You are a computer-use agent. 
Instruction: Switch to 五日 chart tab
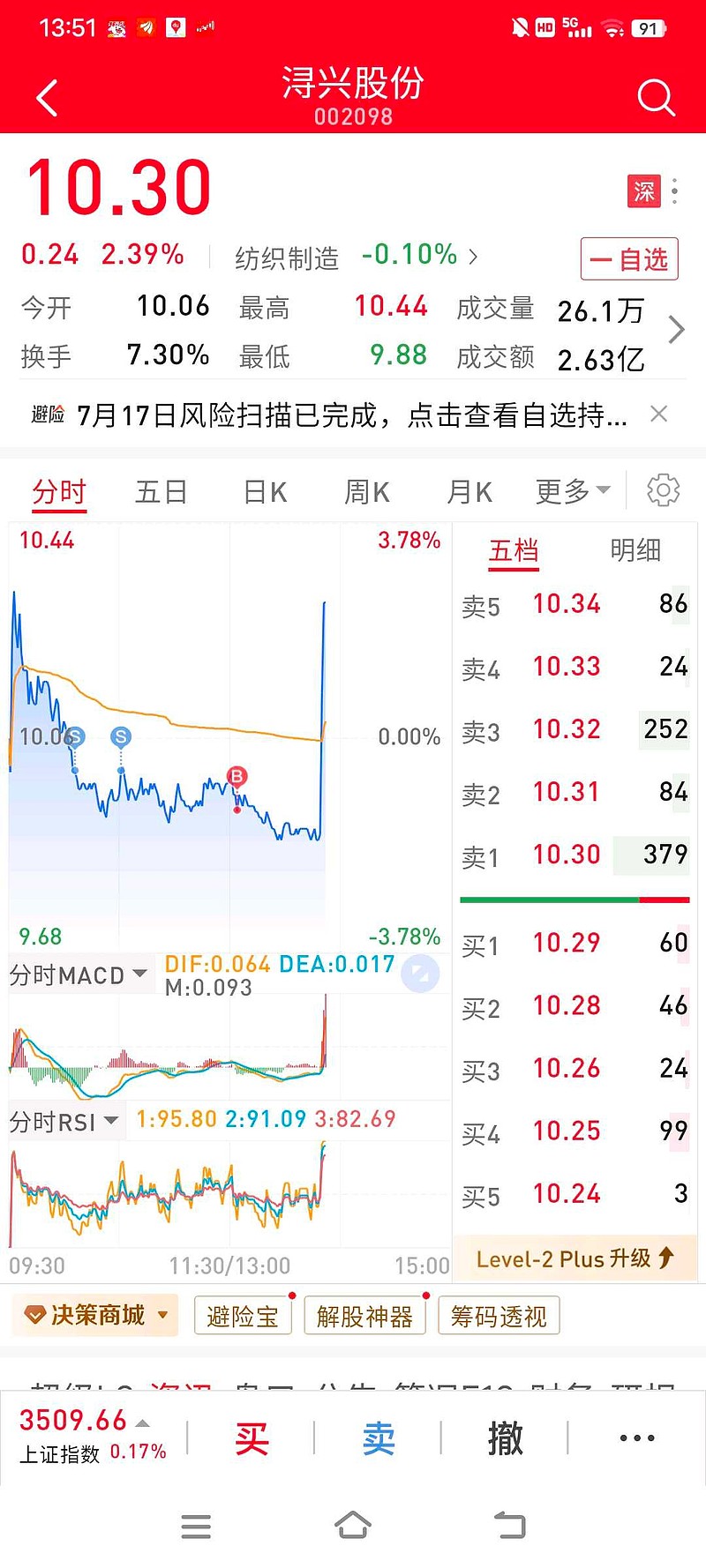pyautogui.click(x=161, y=491)
